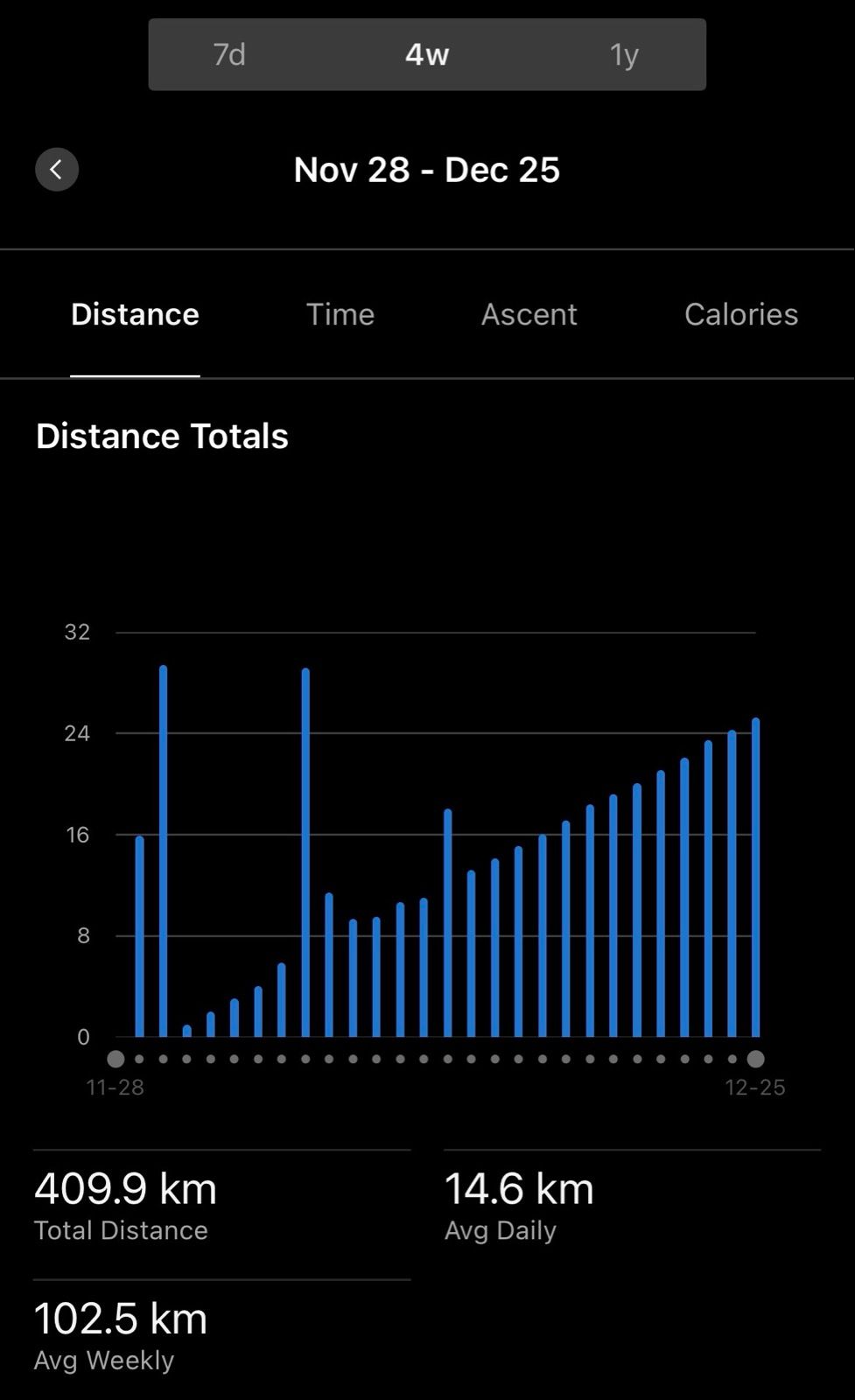Screen dimensions: 855x1400
Task: Show the Calories tab
Action: (x=740, y=314)
